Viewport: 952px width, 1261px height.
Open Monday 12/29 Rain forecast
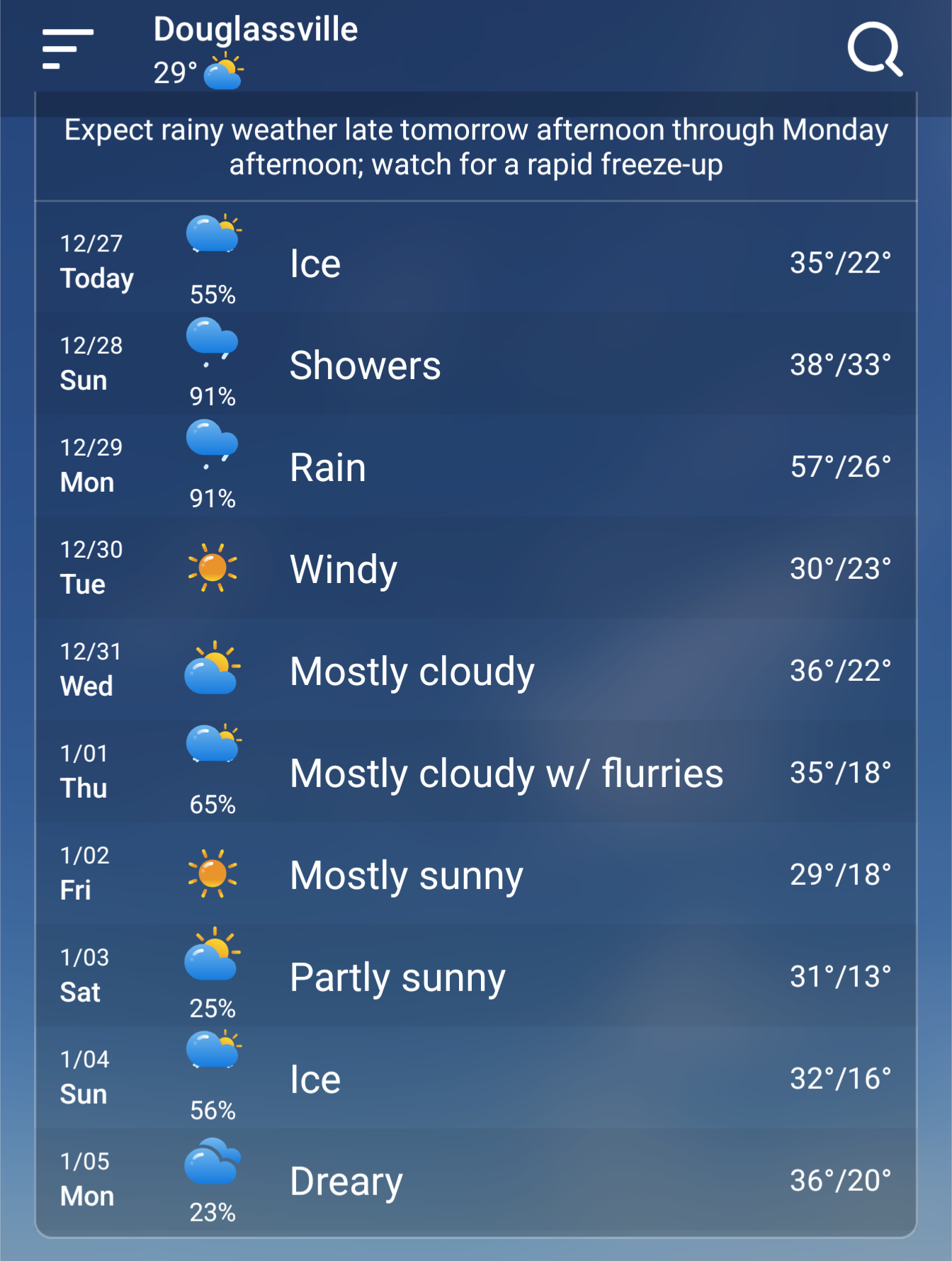(x=475, y=467)
